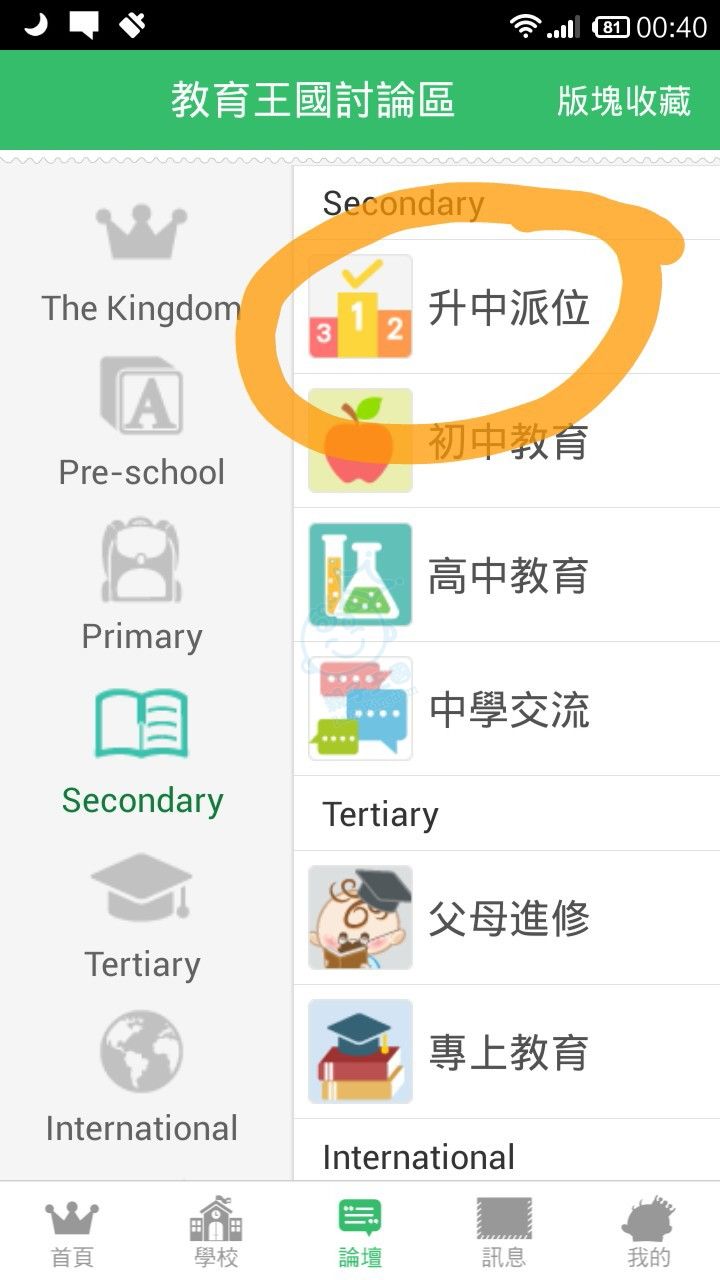Viewport: 720px width, 1280px height.
Task: Open 版塊收藏 in the top bar
Action: tap(623, 101)
